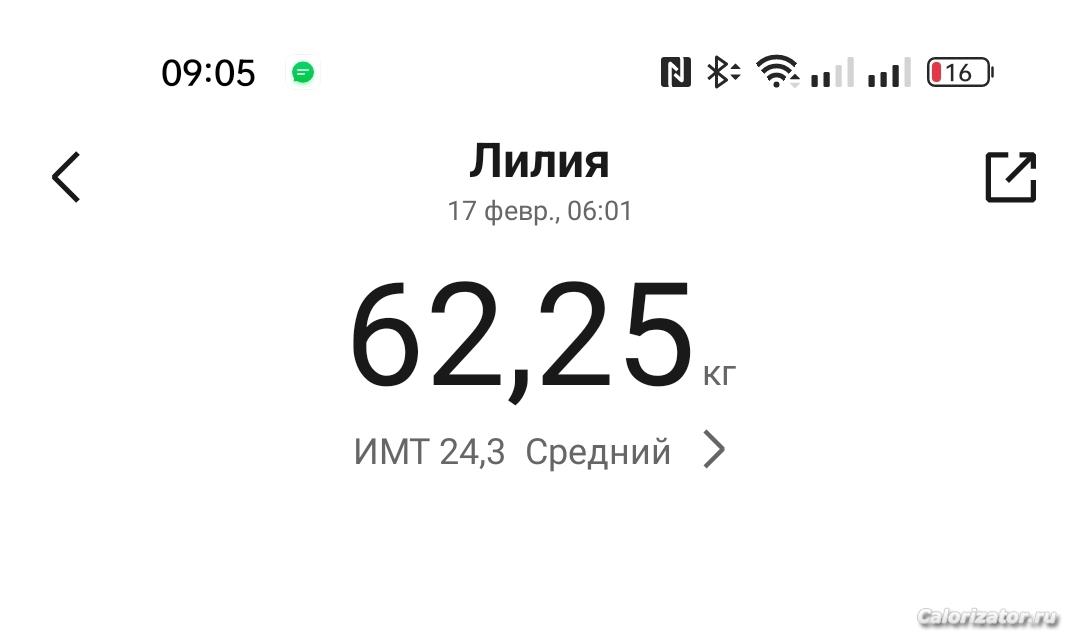The image size is (1080, 638).
Task: Go back using the arrow
Action: (66, 178)
